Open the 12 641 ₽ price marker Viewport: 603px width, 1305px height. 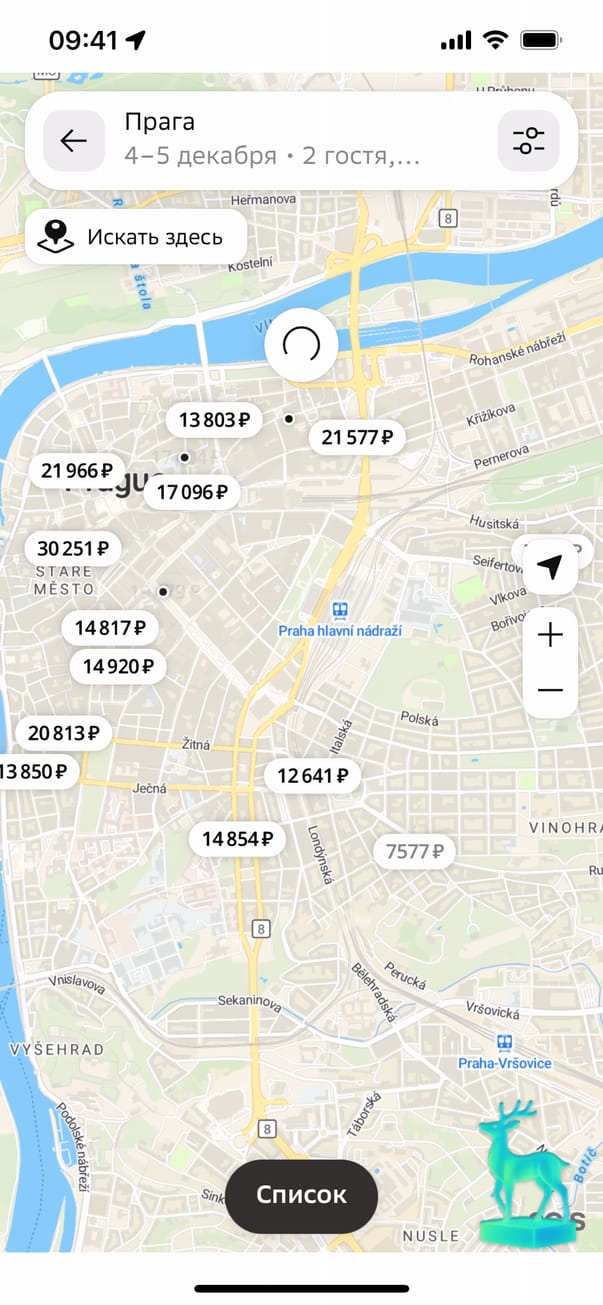pyautogui.click(x=311, y=775)
